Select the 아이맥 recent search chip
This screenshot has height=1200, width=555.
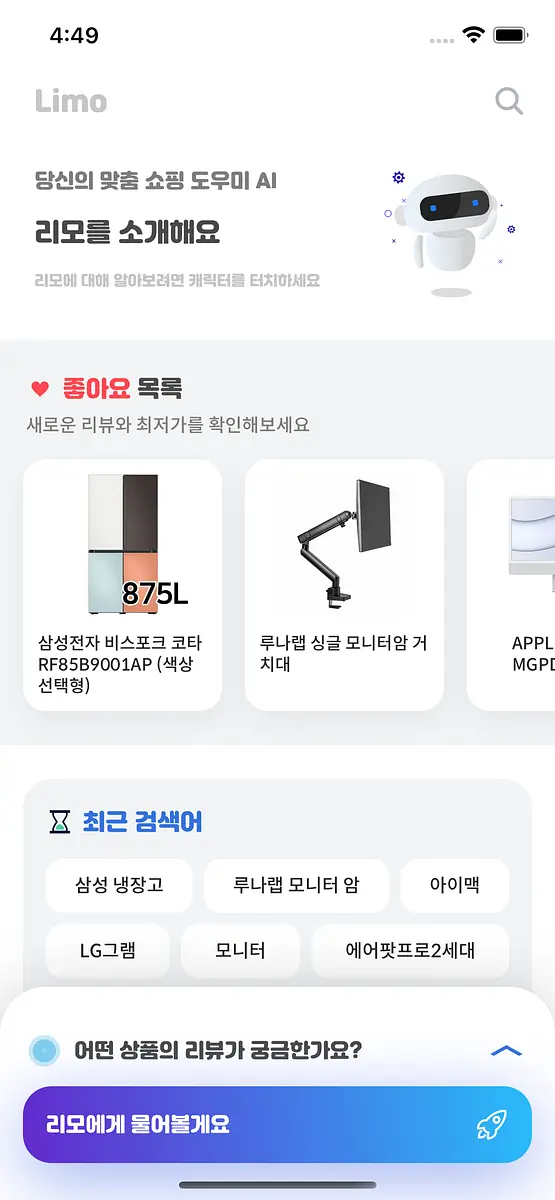click(x=455, y=885)
